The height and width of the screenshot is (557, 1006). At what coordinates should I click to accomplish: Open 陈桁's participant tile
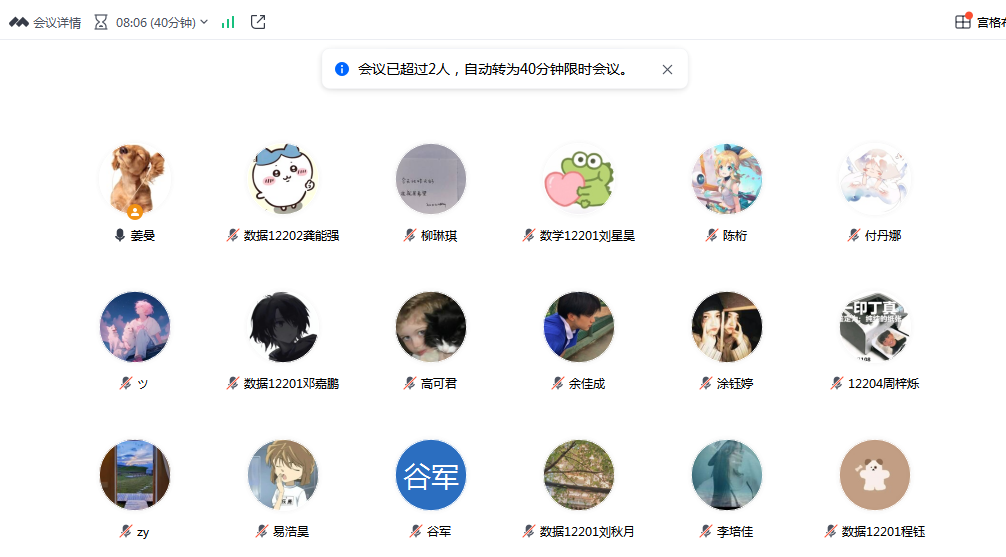tap(727, 179)
